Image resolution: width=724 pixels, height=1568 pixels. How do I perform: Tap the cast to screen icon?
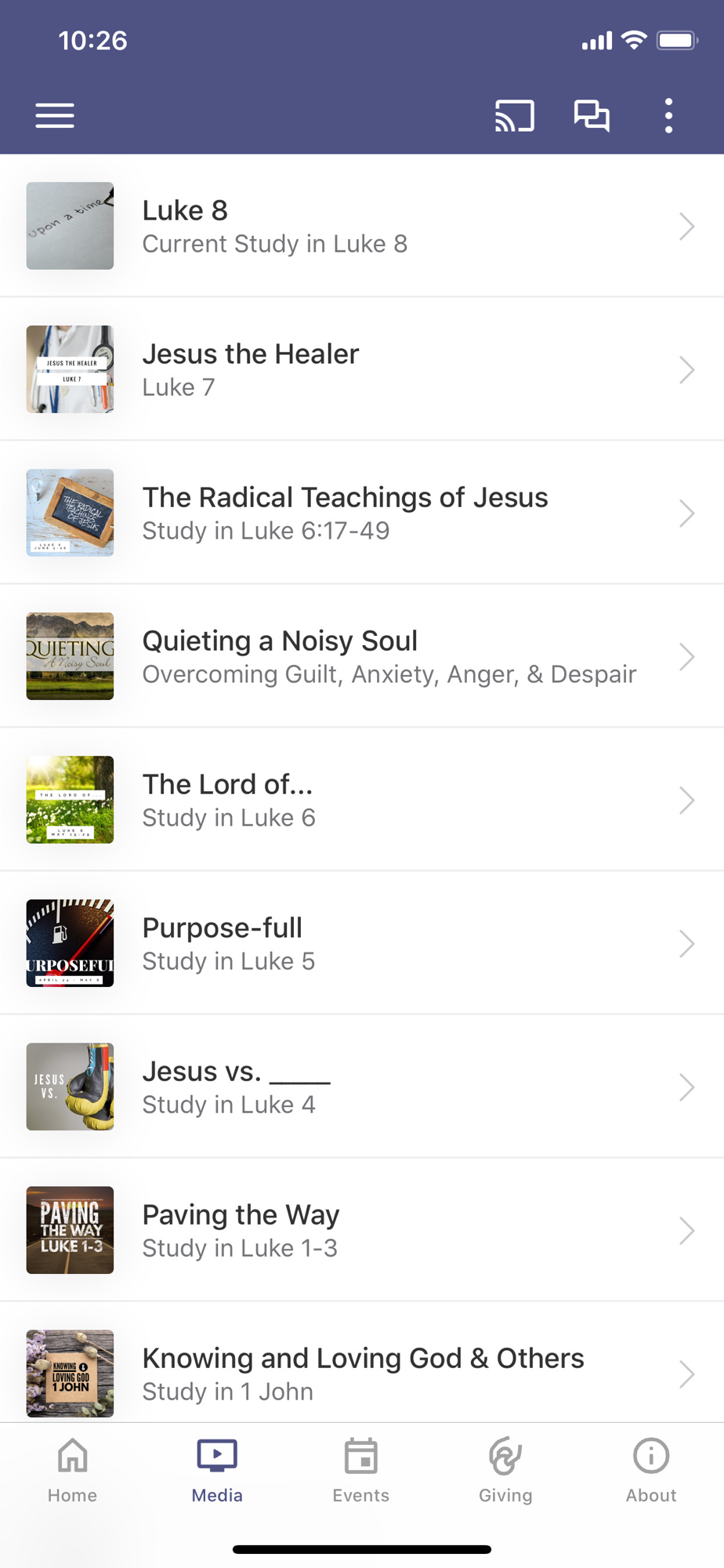515,116
